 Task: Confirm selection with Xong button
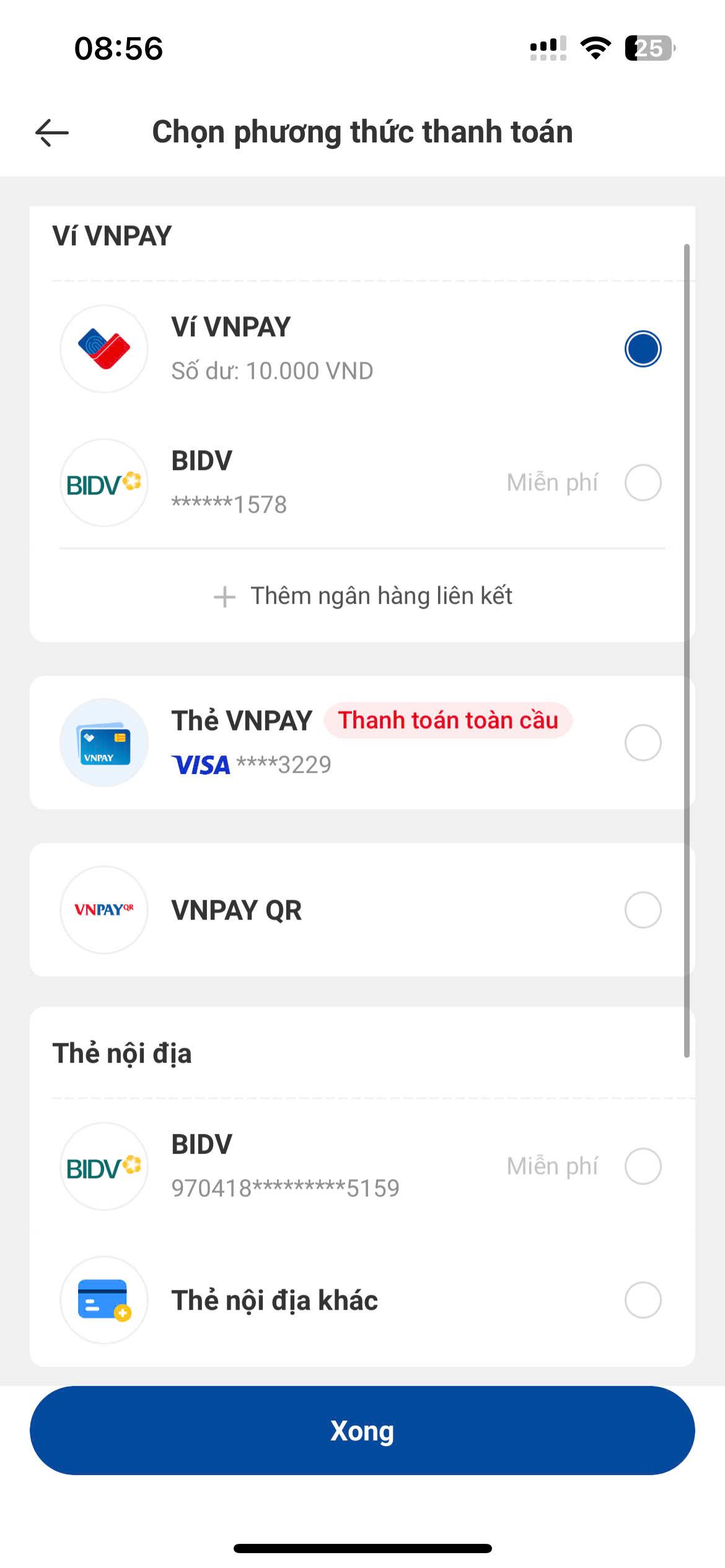click(x=362, y=1431)
